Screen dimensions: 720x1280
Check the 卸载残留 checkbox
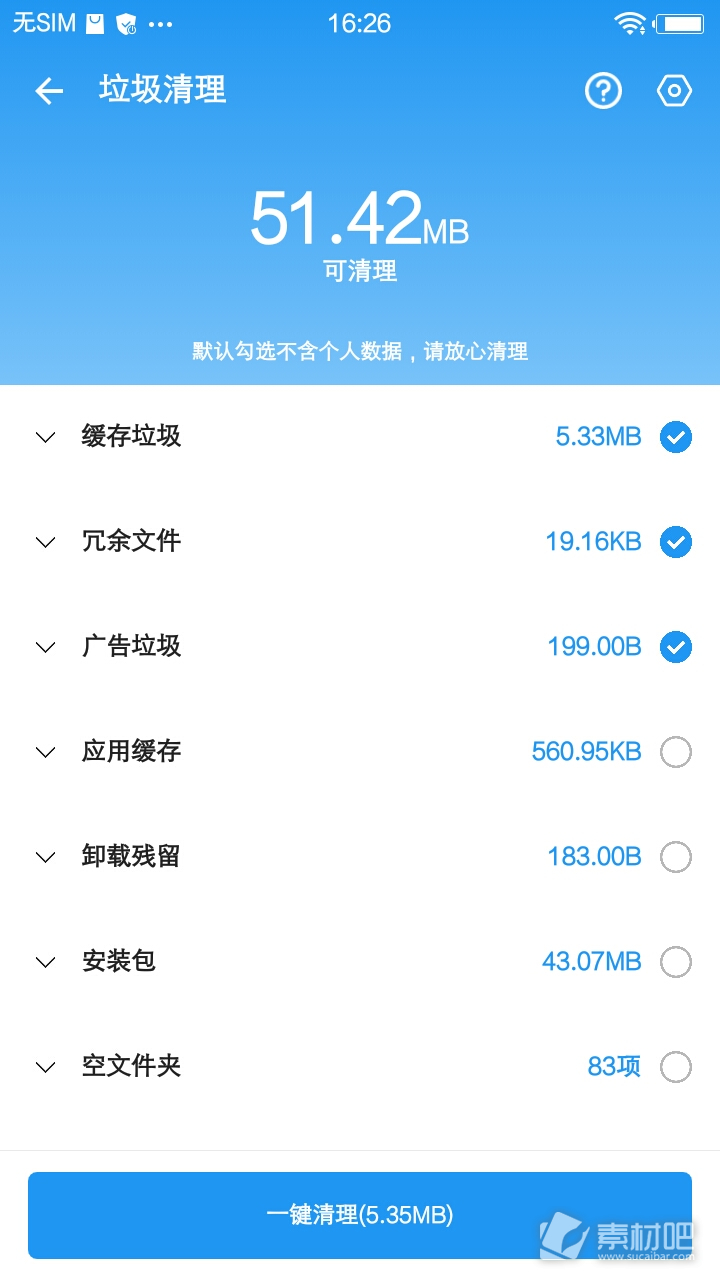[676, 857]
